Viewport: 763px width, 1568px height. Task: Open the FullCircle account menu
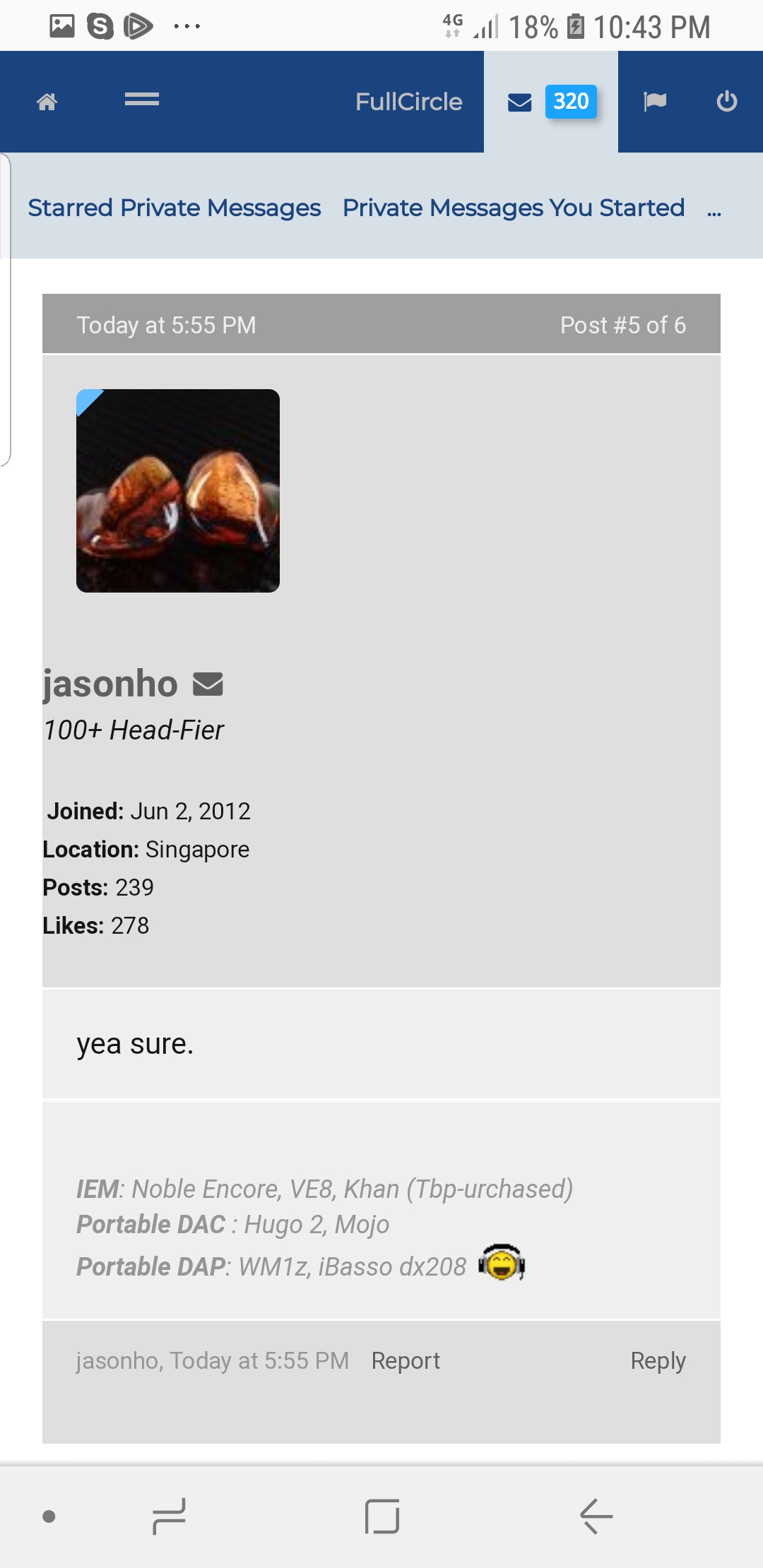click(x=408, y=102)
